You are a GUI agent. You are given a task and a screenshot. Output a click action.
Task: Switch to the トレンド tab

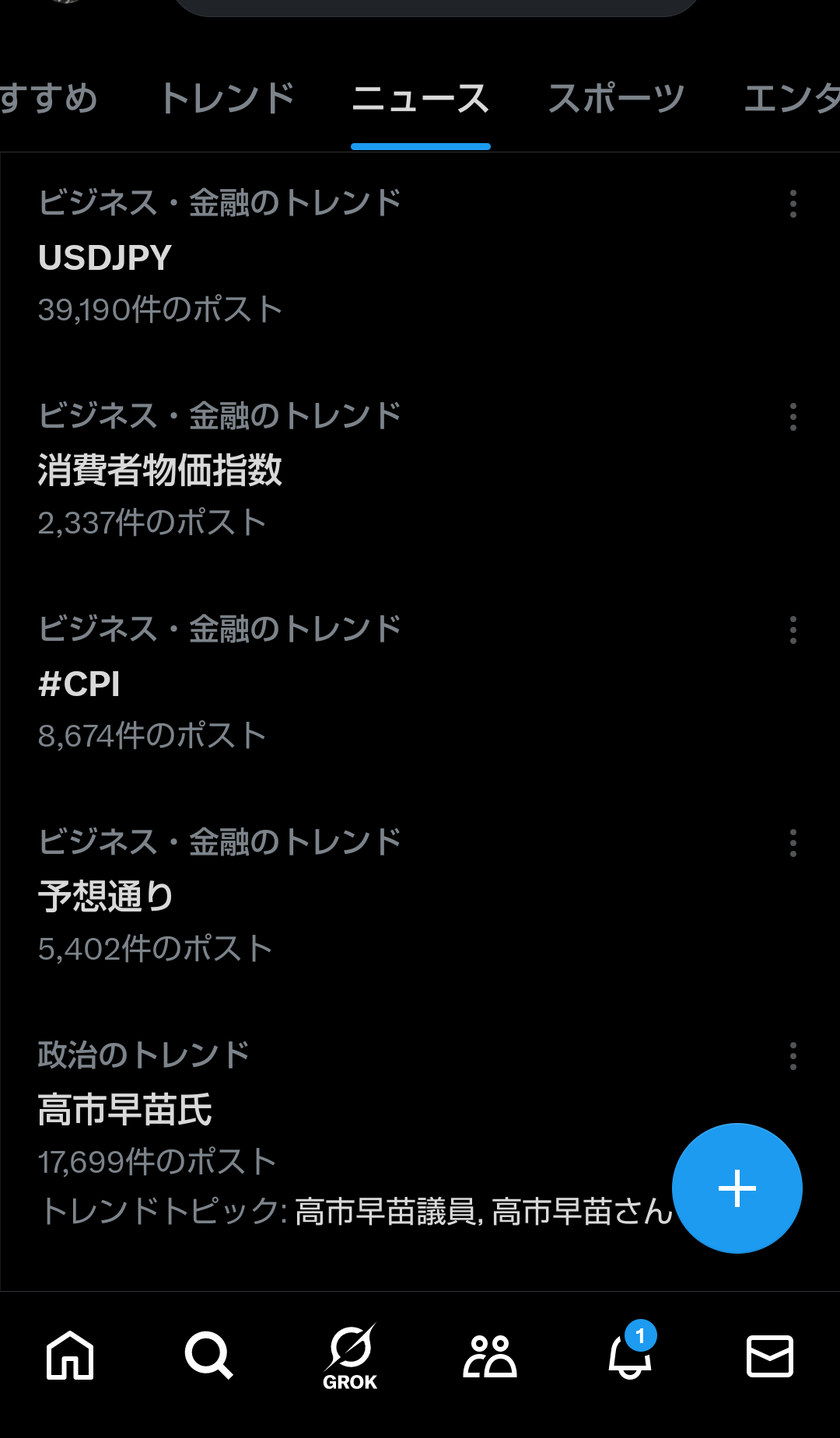(226, 99)
